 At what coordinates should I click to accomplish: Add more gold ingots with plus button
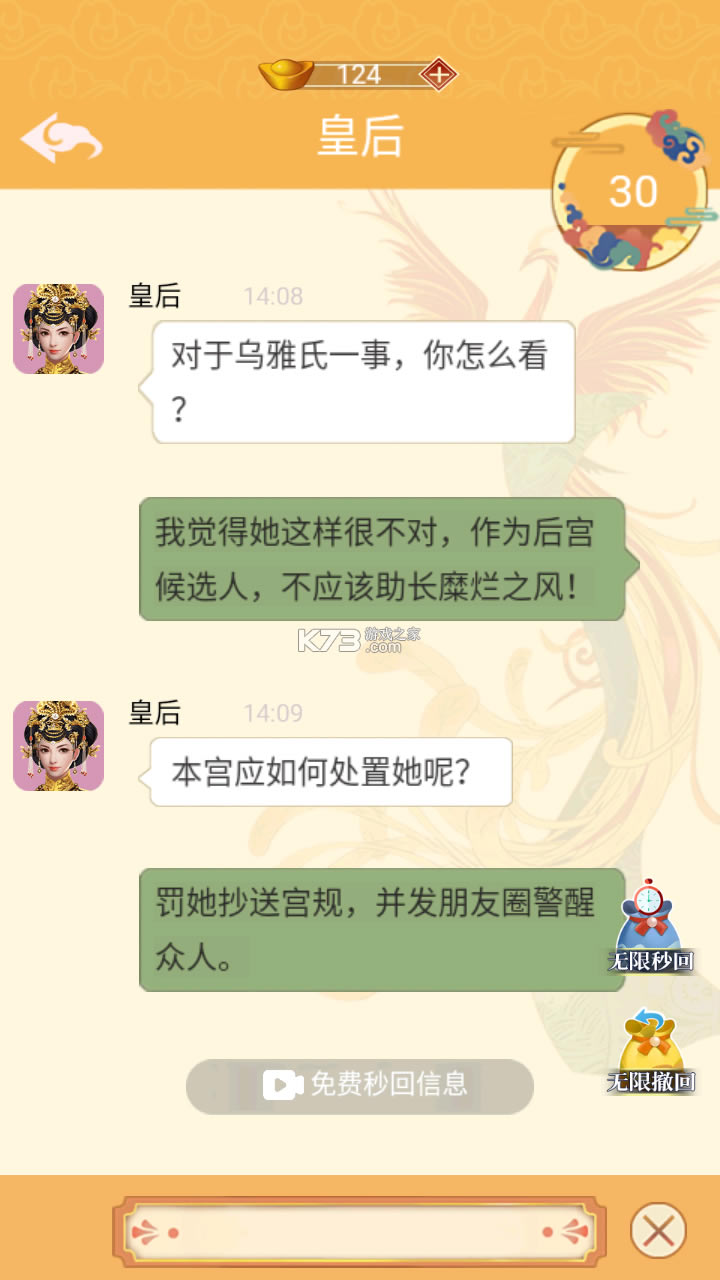pyautogui.click(x=437, y=74)
